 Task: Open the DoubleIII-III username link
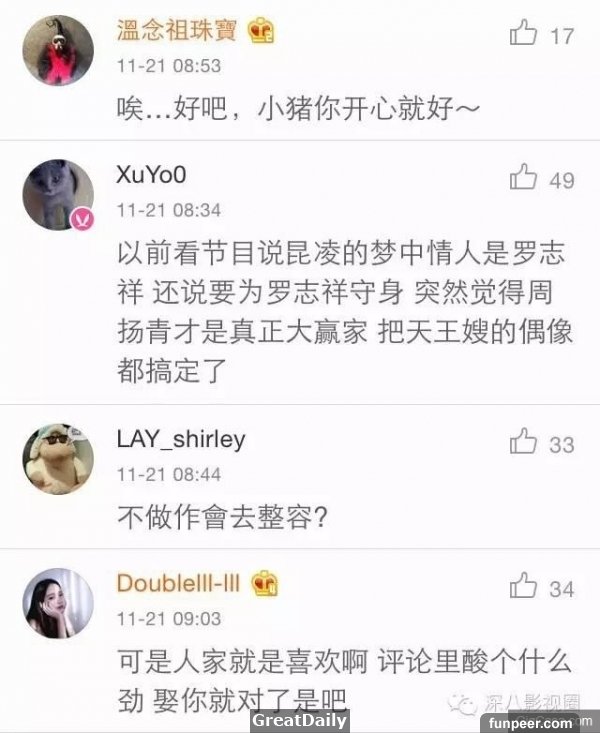[181, 583]
